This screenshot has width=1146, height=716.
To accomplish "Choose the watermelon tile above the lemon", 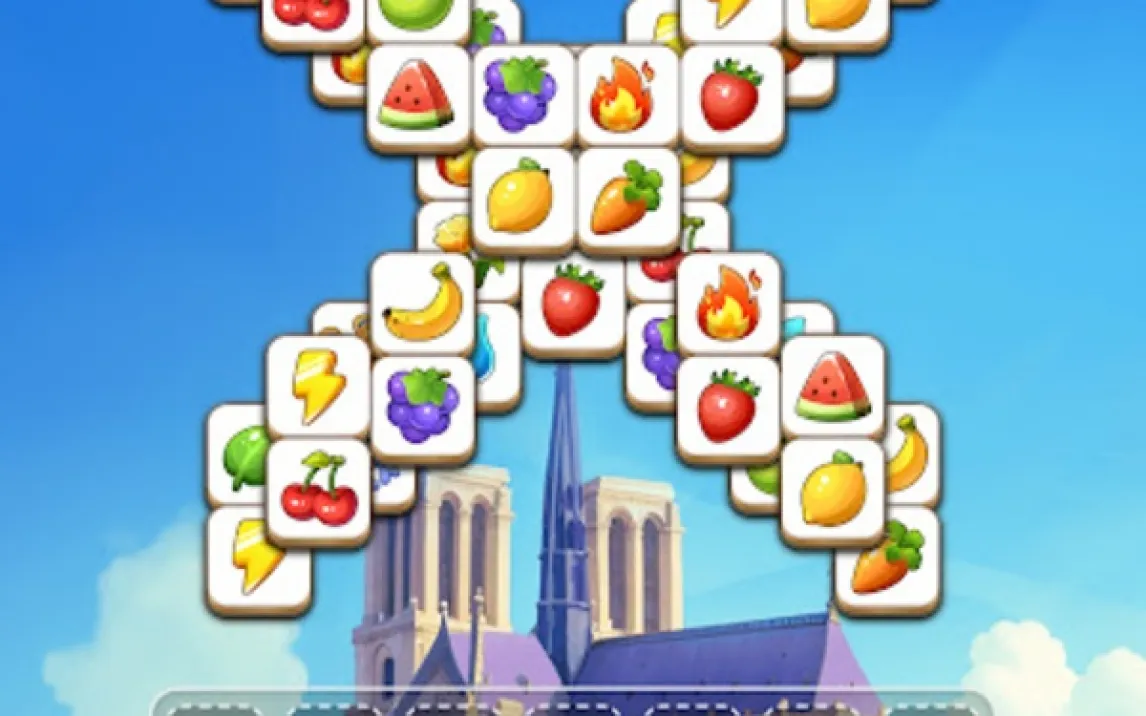I will coord(833,387).
